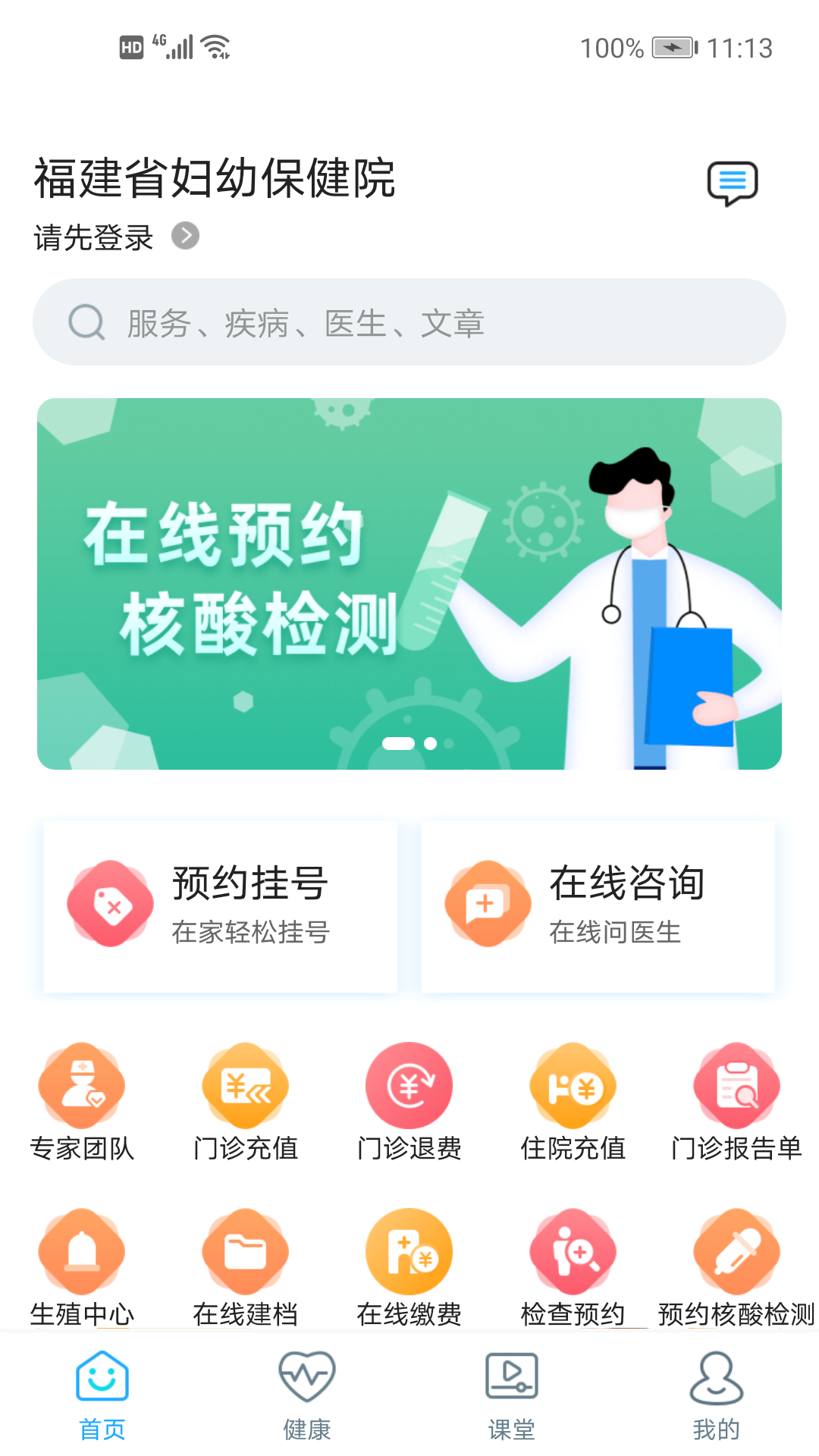Open 在线建档 online filing service
Viewport: 819px width, 1456px height.
pos(245,1251)
